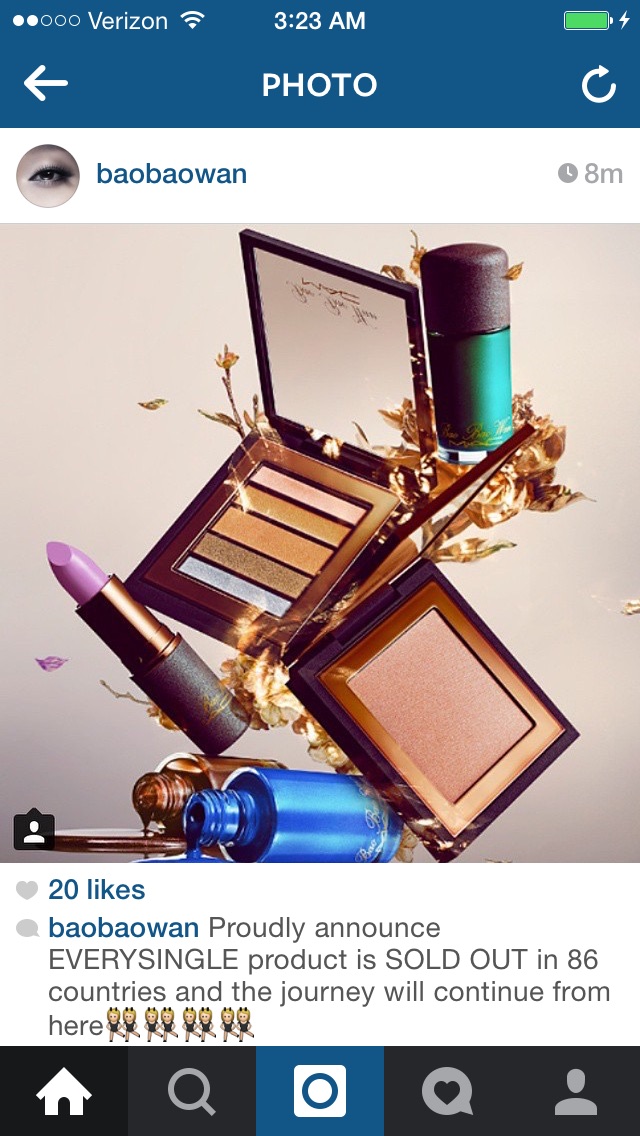This screenshot has height=1136, width=640.
Task: Open the Activity heart tab
Action: click(448, 1091)
